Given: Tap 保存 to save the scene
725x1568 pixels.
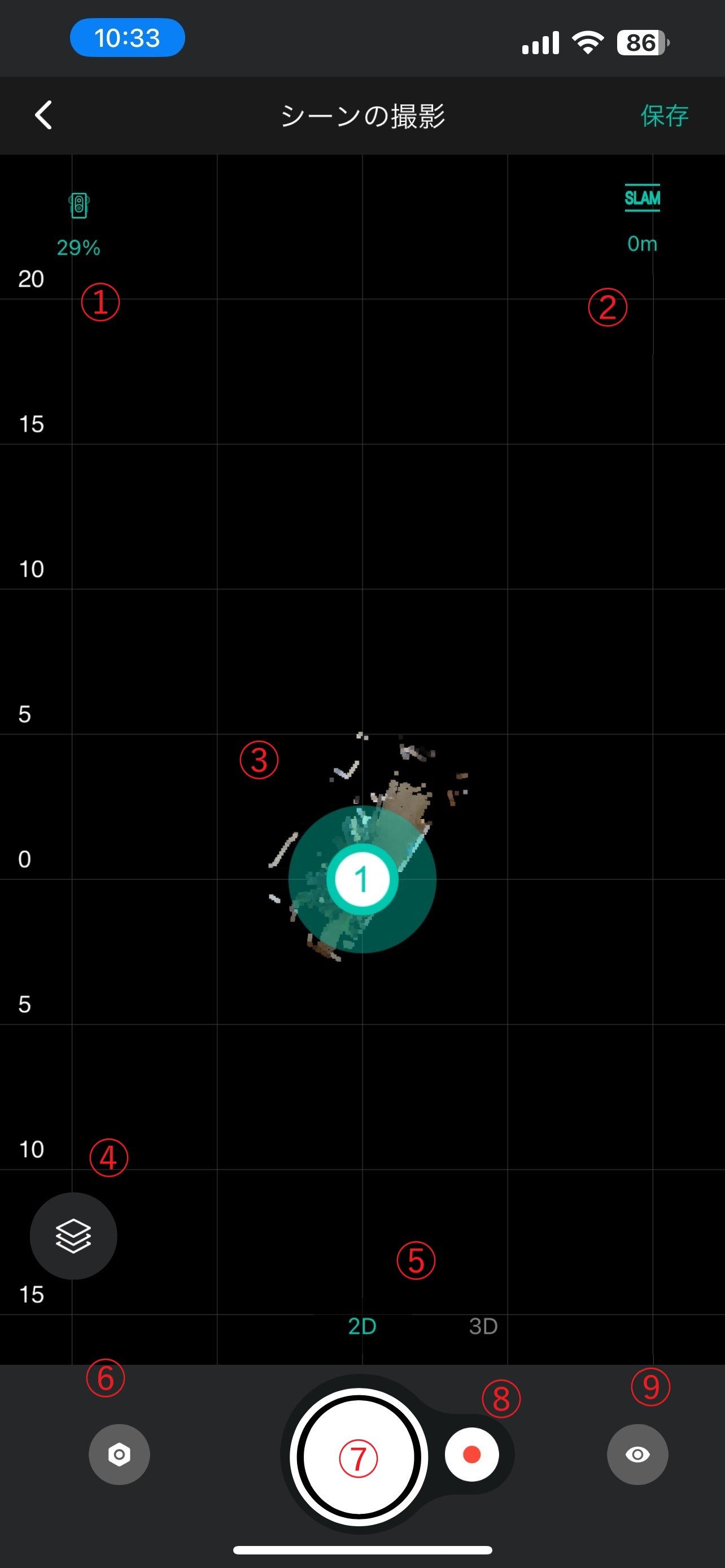Looking at the screenshot, I should click(664, 116).
